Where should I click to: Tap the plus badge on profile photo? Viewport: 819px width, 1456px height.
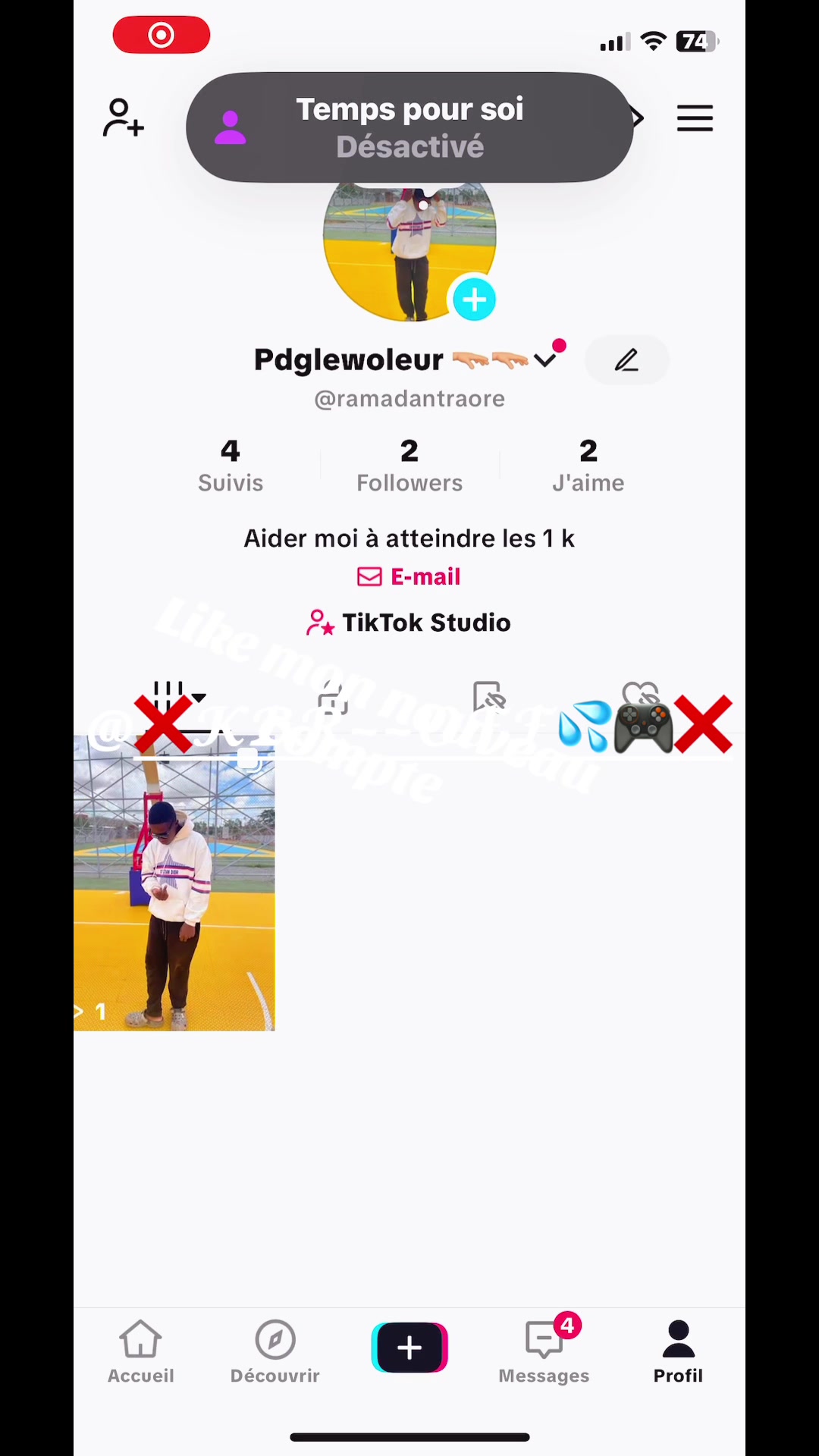click(474, 300)
